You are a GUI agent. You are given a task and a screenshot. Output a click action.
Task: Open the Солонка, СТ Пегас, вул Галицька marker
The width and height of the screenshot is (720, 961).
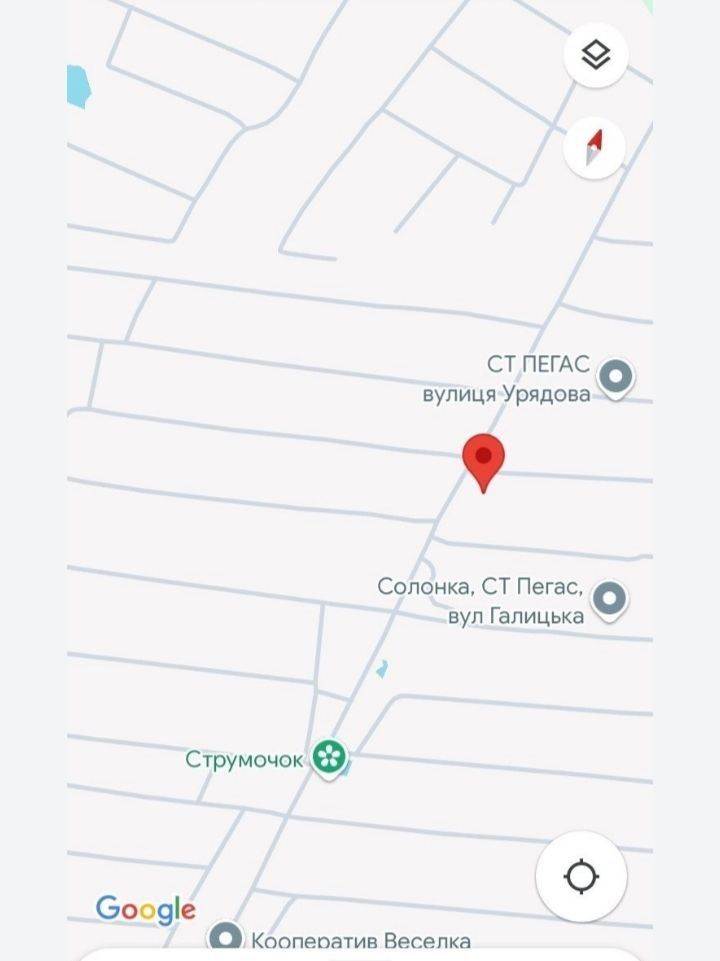609,600
